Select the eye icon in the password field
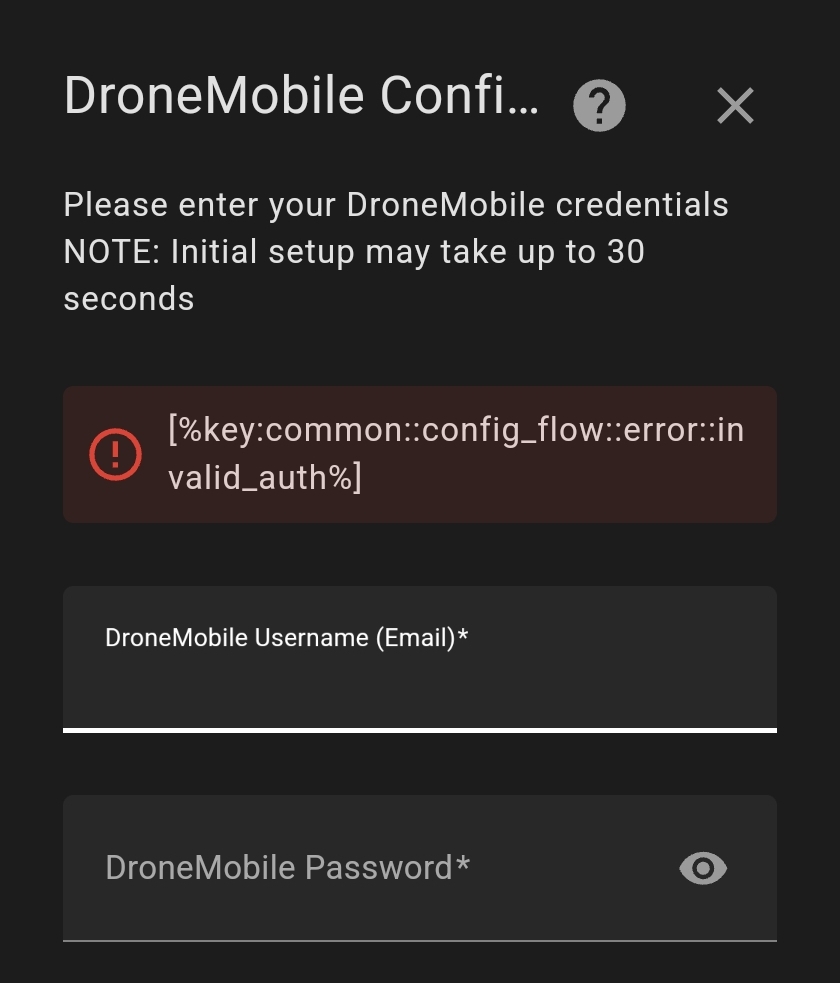The width and height of the screenshot is (840, 983). pyautogui.click(x=702, y=868)
